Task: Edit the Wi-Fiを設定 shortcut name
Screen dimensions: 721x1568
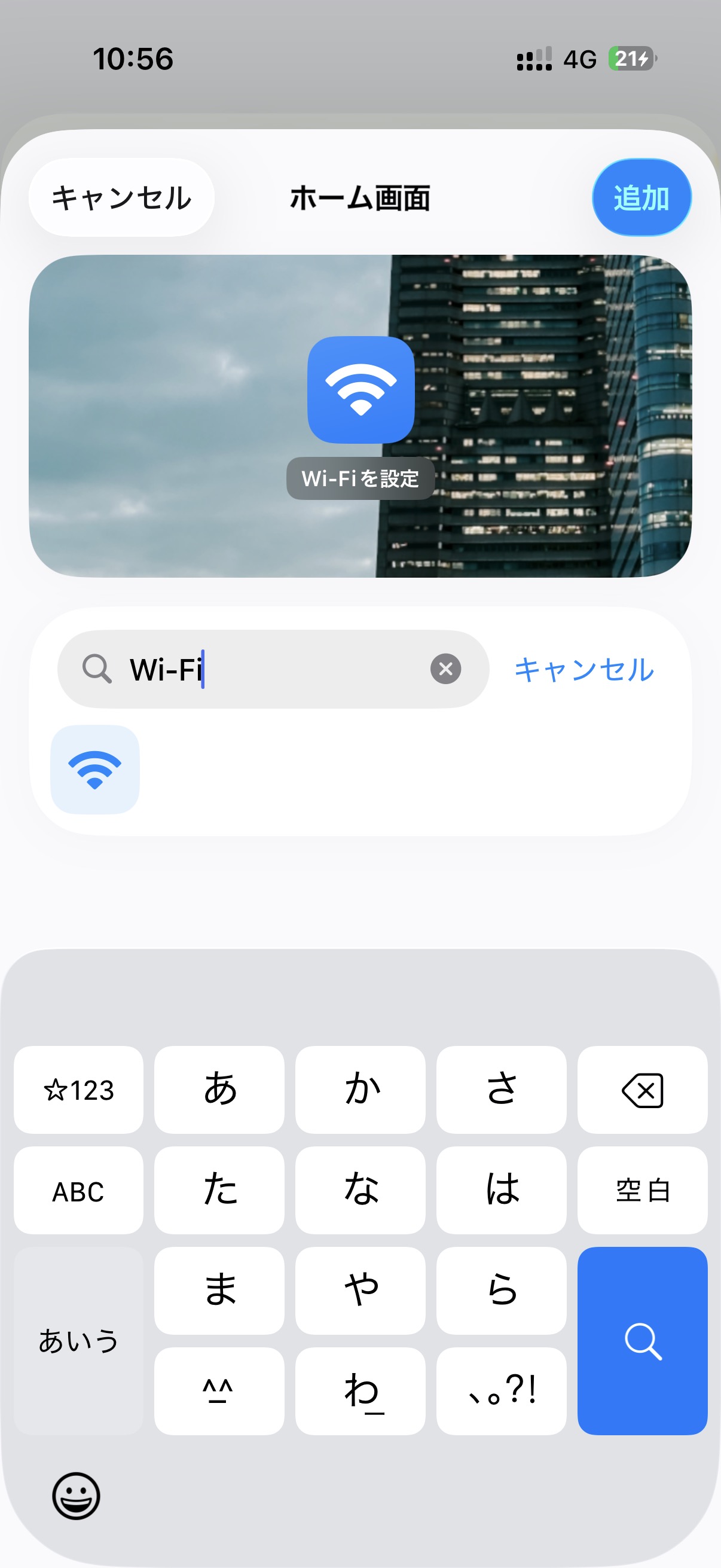Action: pos(361,479)
